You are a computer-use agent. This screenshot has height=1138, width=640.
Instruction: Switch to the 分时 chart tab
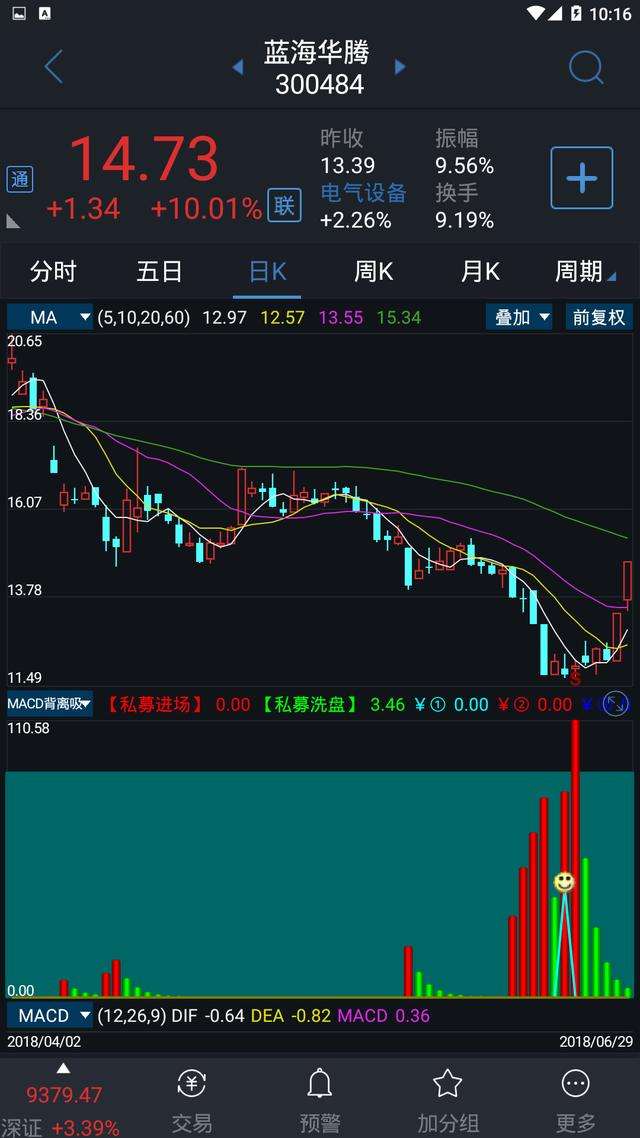(53, 271)
